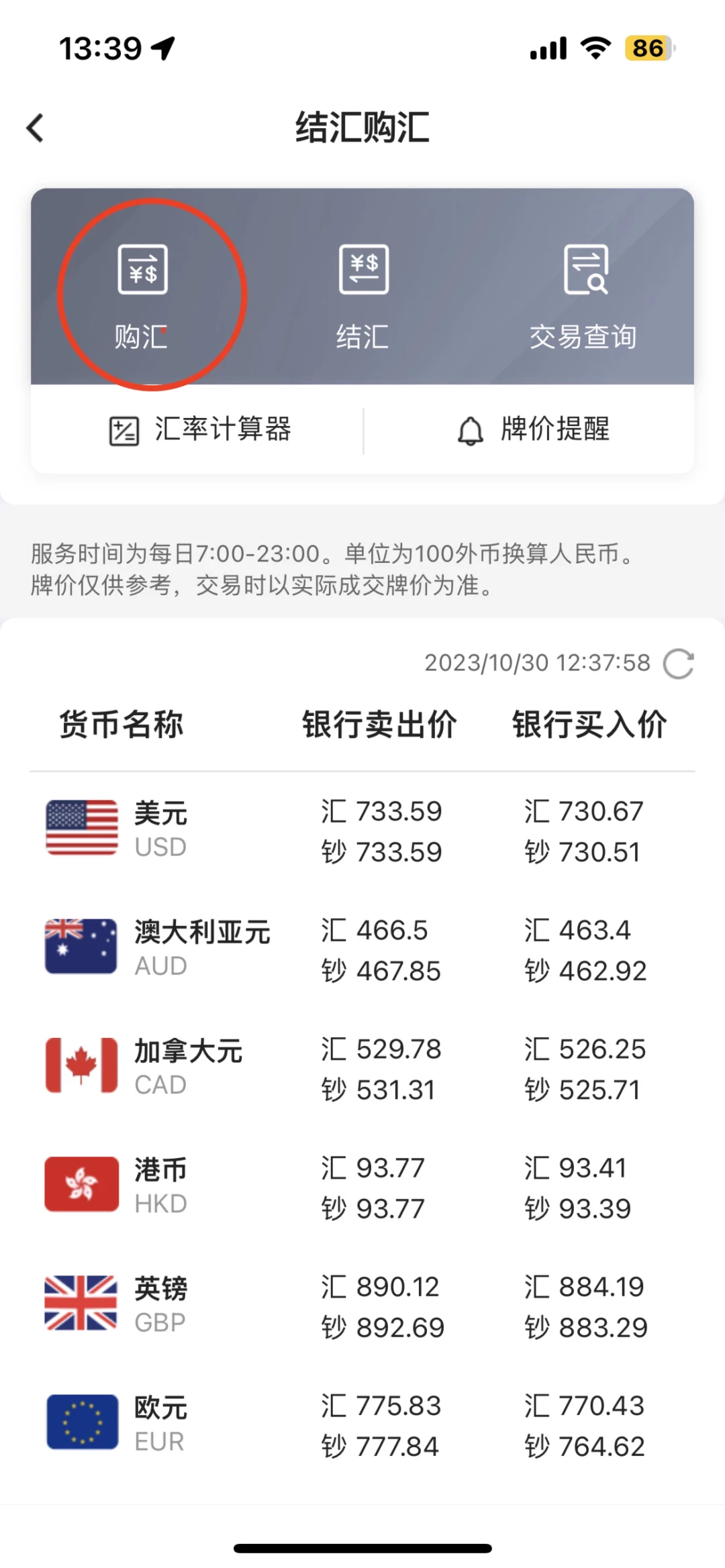
Task: Open 购汇 (buy foreign currency)
Action: click(x=142, y=296)
